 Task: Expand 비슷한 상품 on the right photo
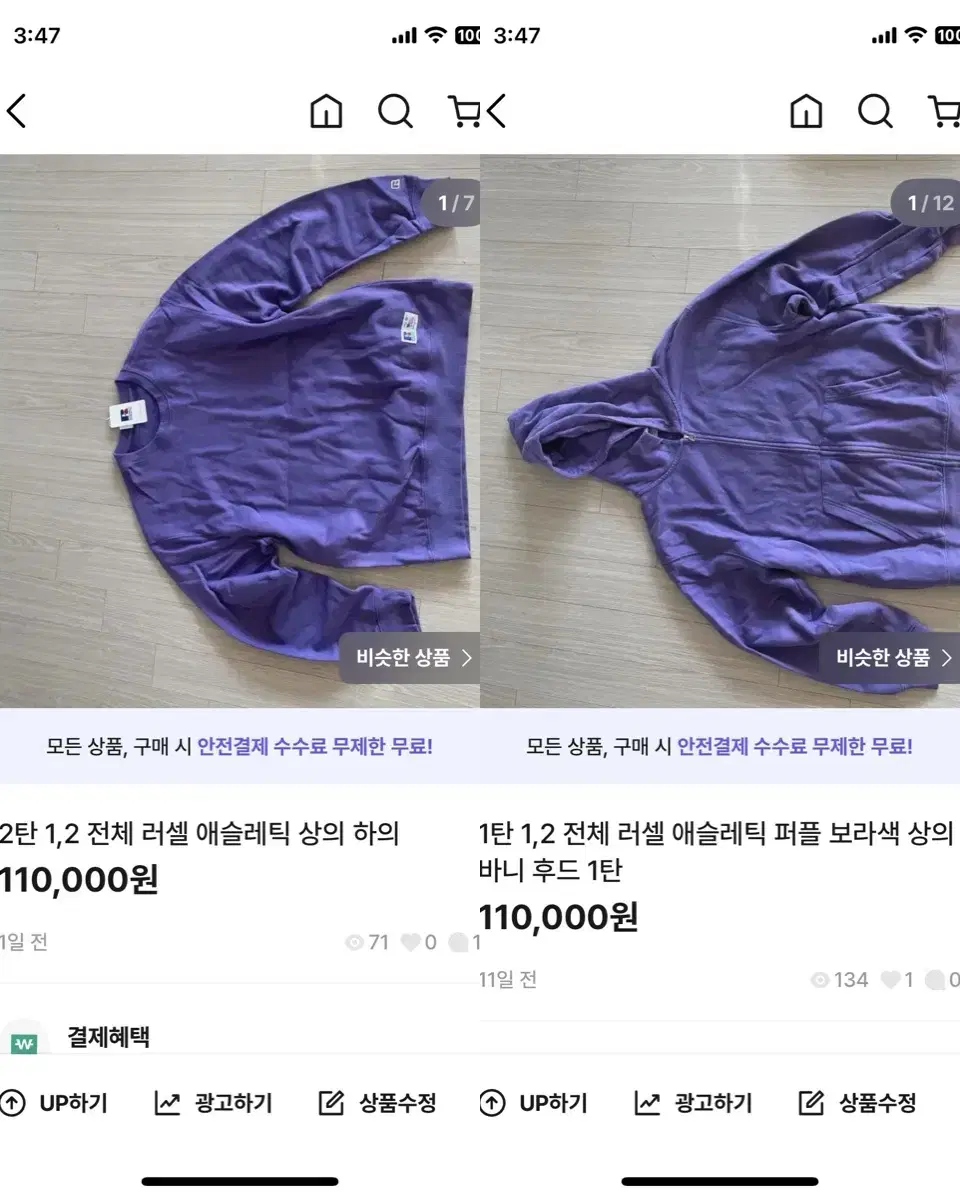889,658
